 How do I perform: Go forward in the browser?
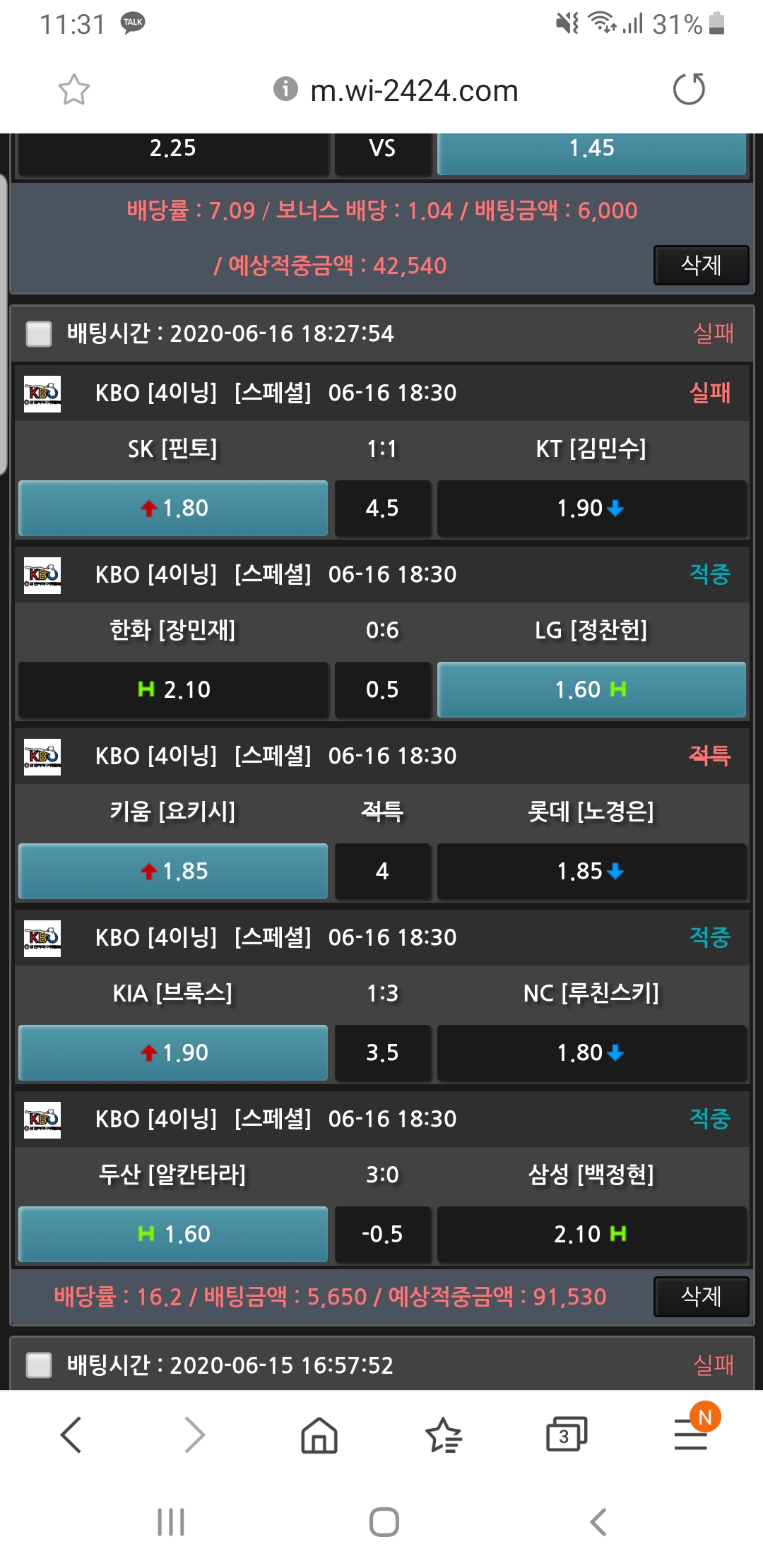pos(194,1435)
